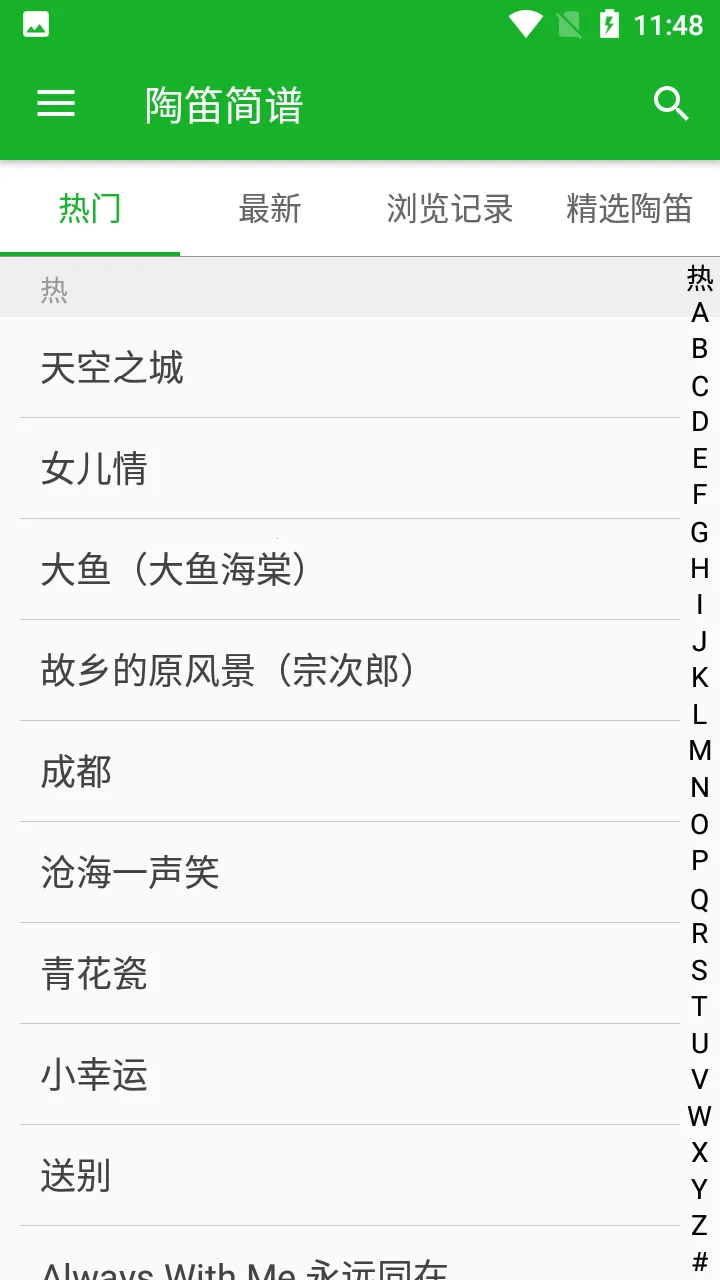
Task: Click the gallery notification icon
Action: tap(35, 24)
